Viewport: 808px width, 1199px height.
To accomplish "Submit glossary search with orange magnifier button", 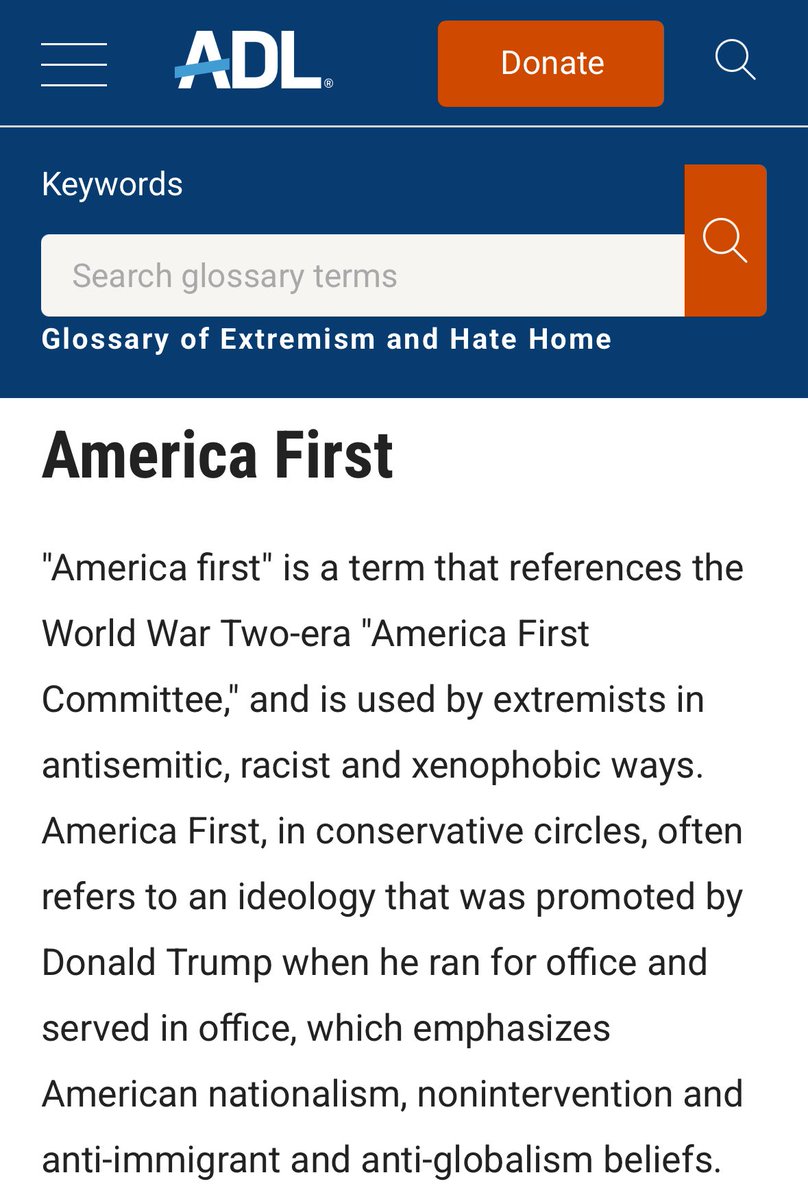I will 725,241.
